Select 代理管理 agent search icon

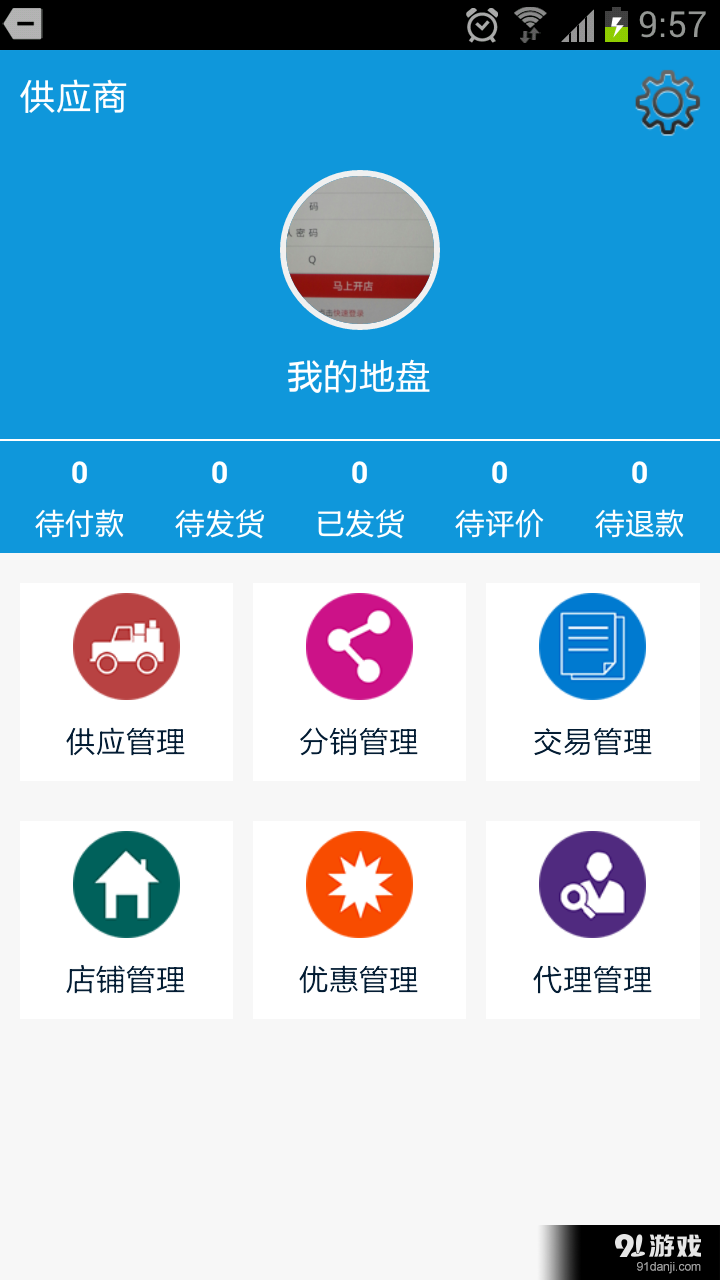click(592, 885)
